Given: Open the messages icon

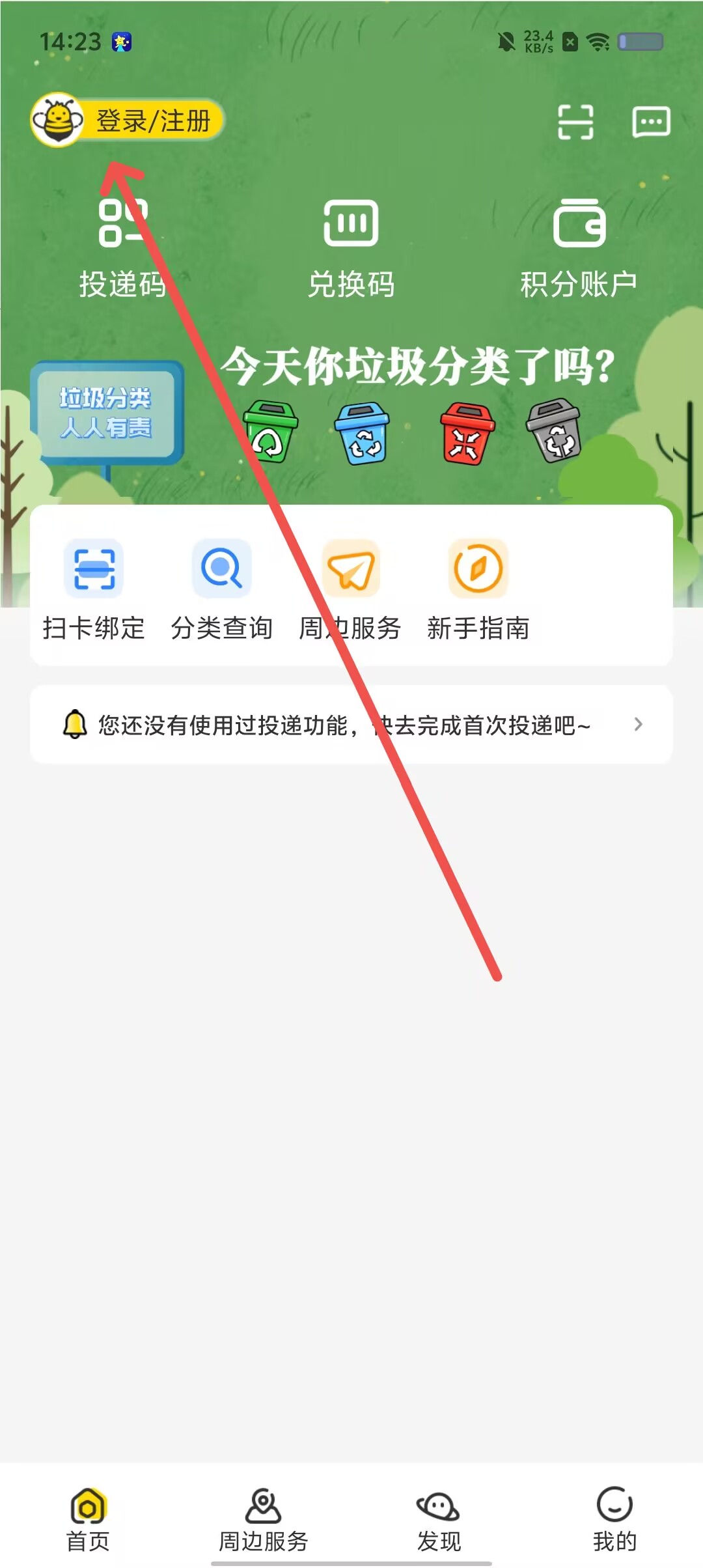Looking at the screenshot, I should pos(651,122).
